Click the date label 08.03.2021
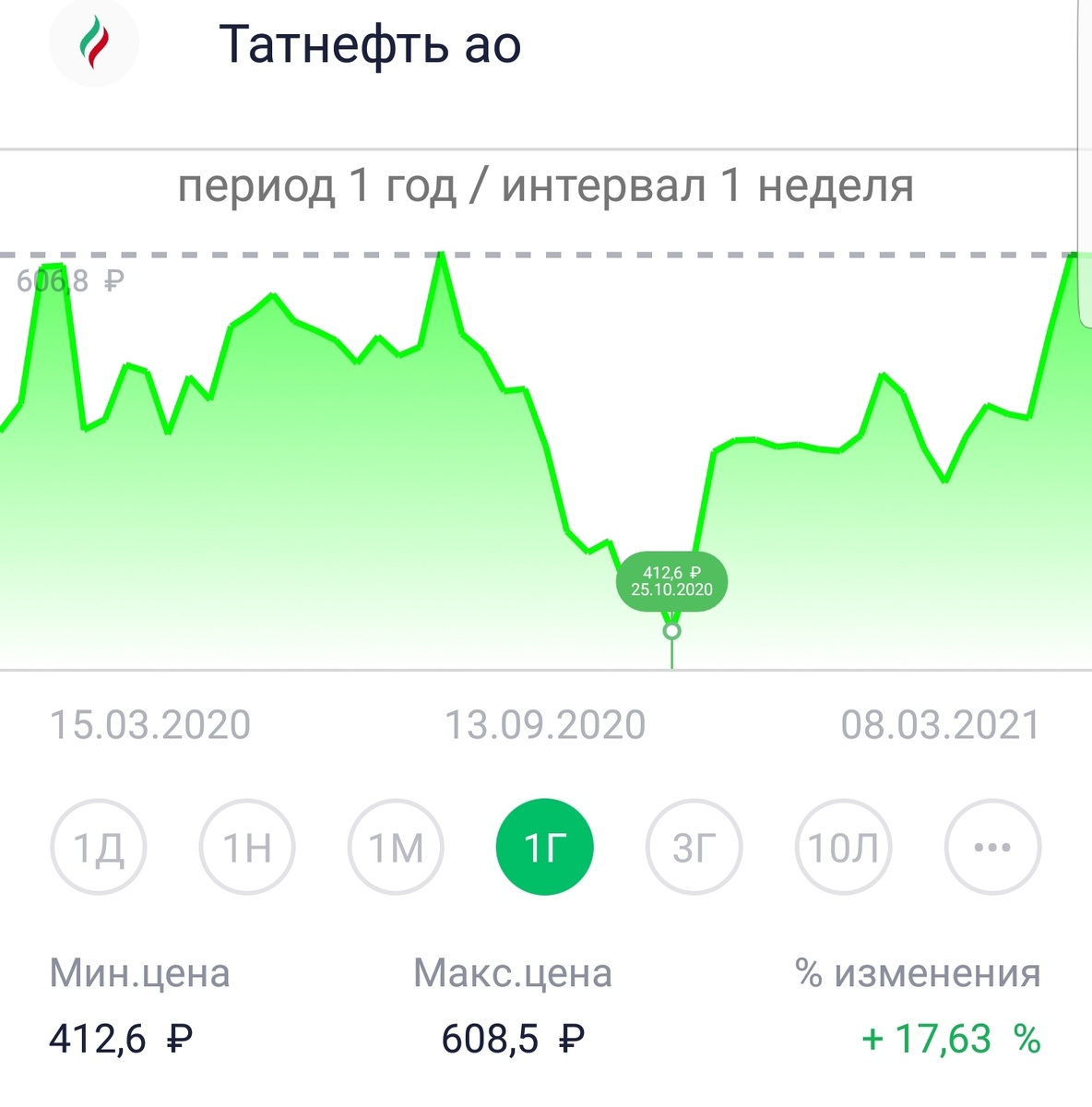The image size is (1092, 1107). tap(943, 725)
